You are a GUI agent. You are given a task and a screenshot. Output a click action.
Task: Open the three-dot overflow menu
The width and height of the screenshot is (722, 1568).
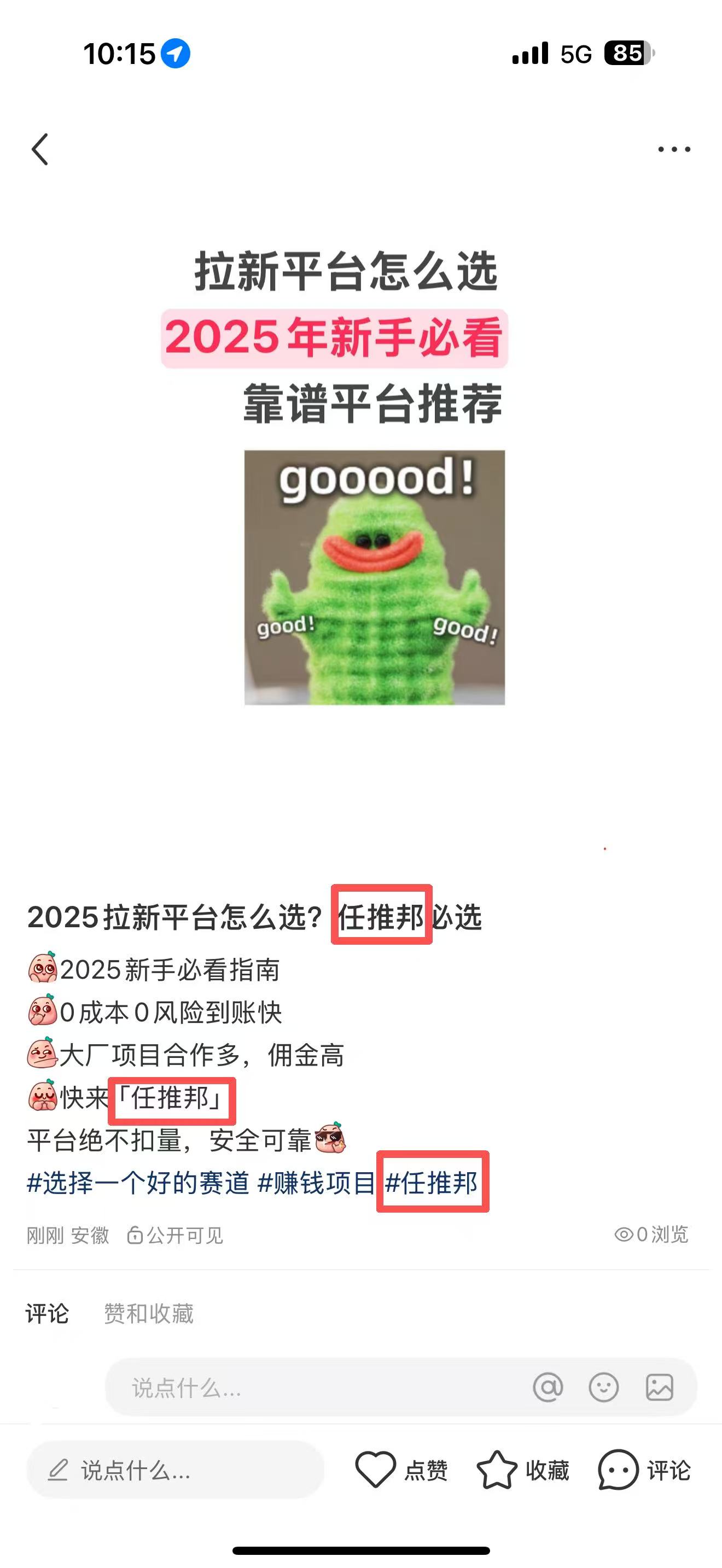pyautogui.click(x=674, y=149)
